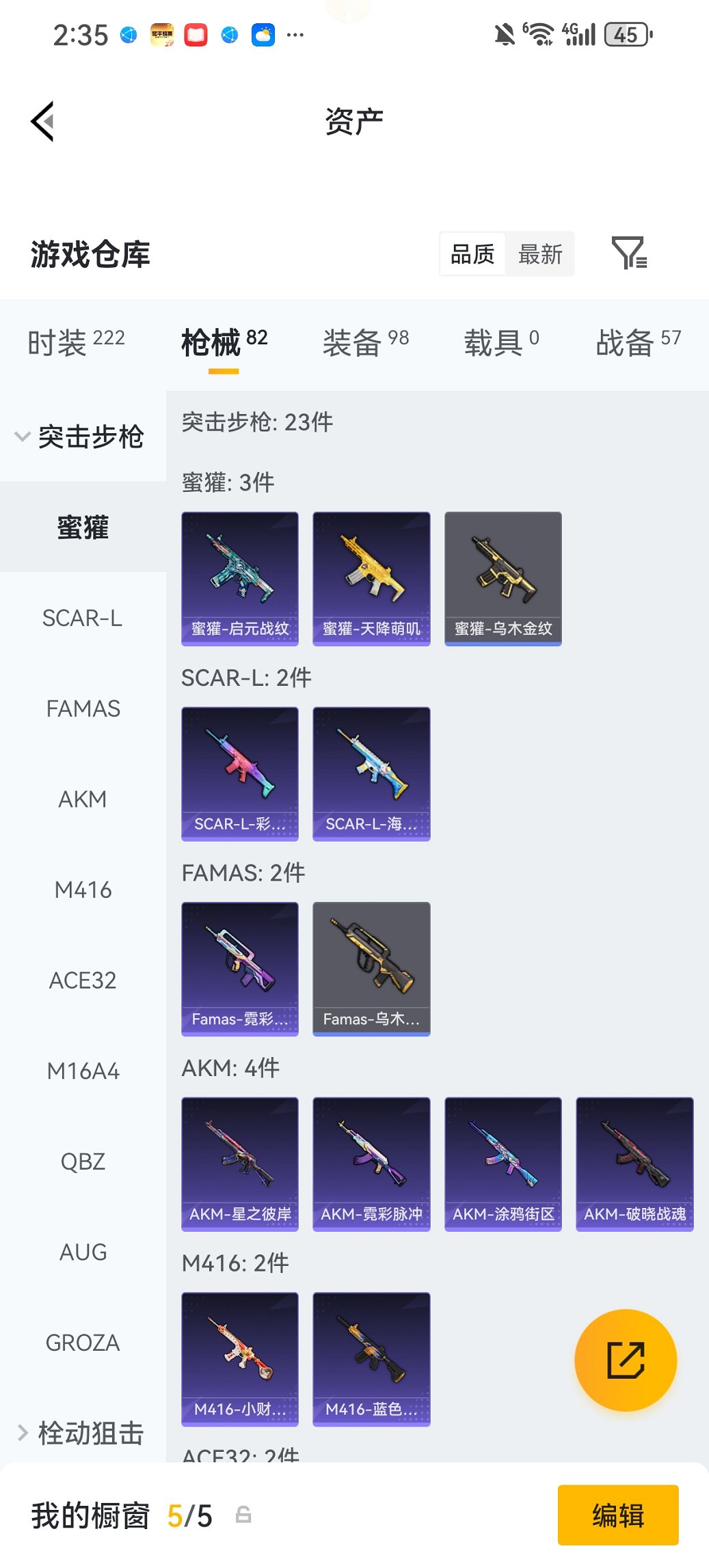Click the back arrow at top left

[42, 121]
